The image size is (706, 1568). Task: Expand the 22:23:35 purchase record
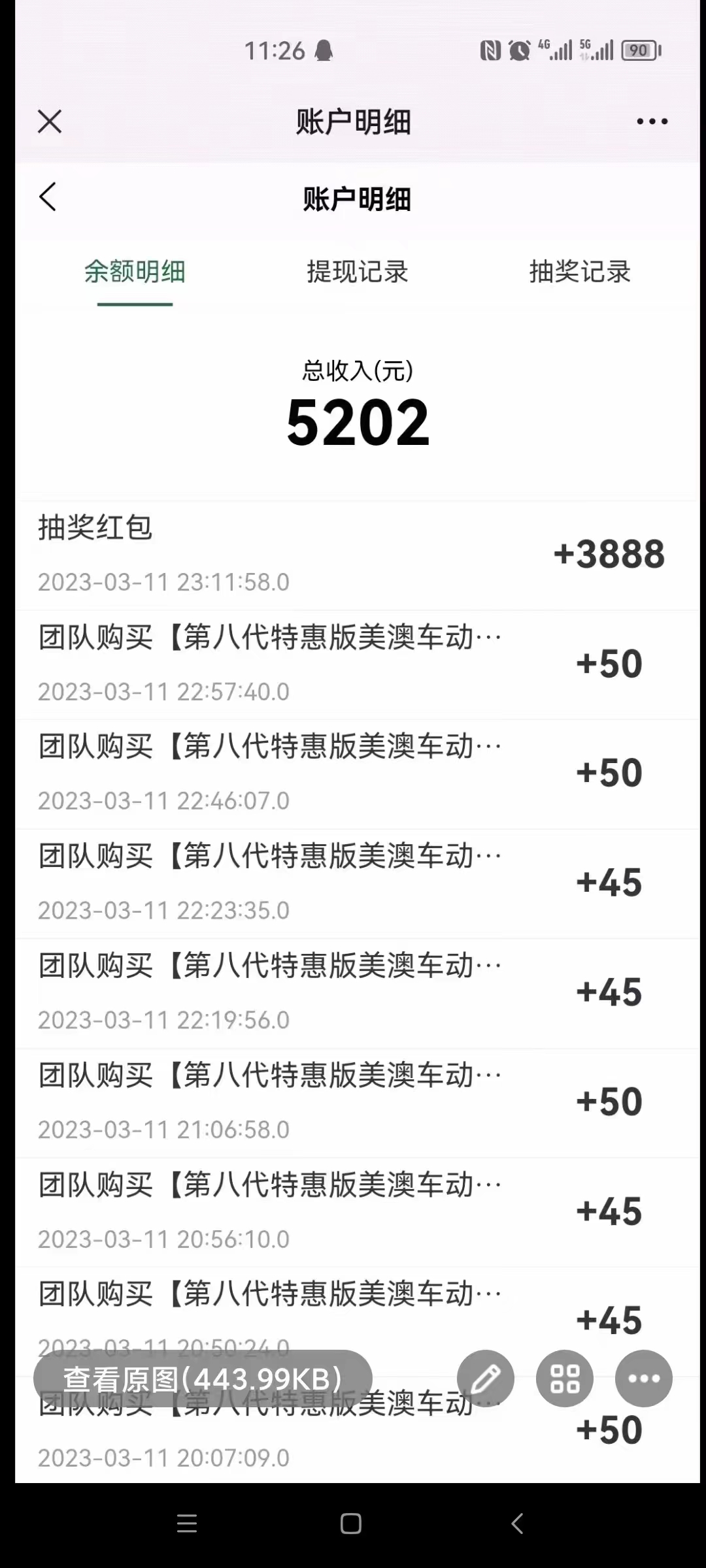[353, 881]
